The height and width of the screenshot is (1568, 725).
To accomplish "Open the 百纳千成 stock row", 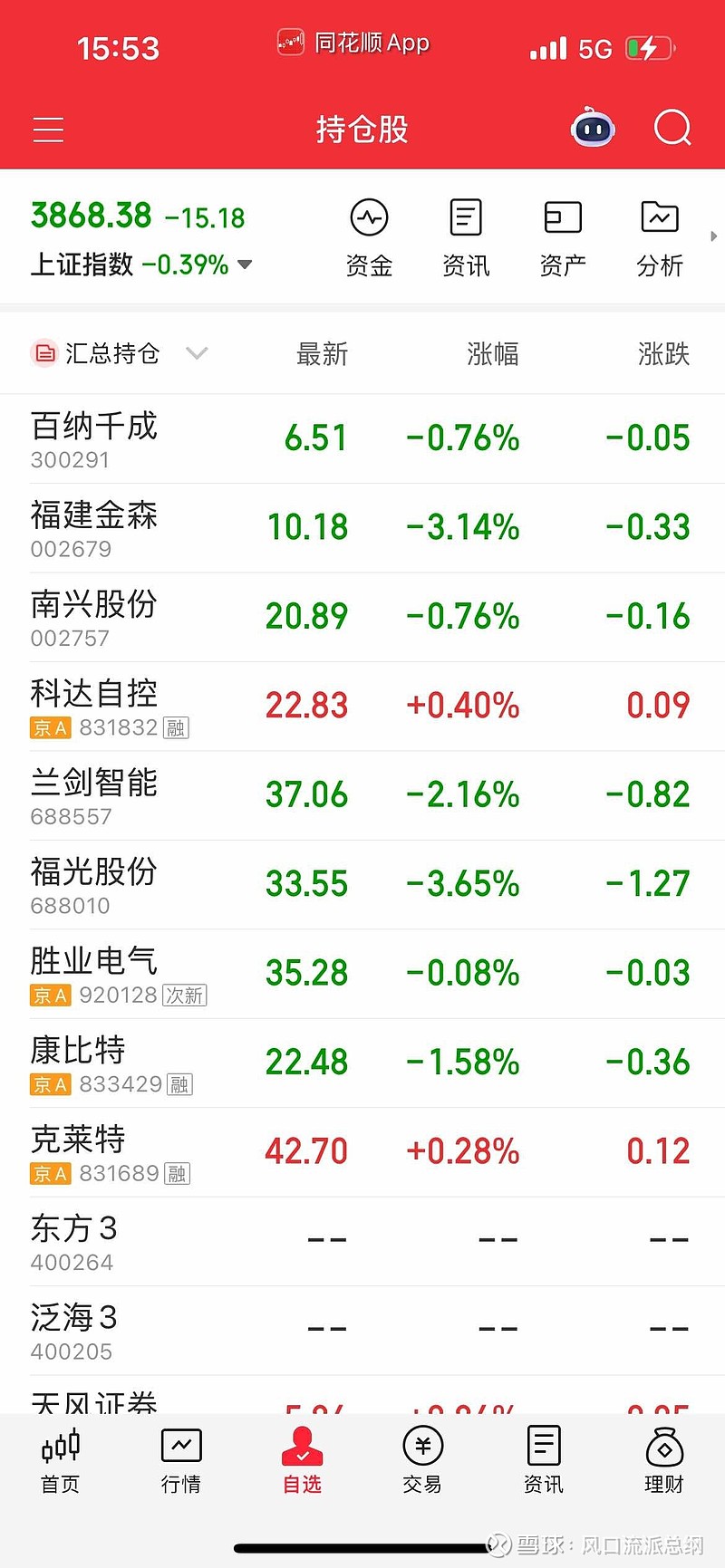I will pyautogui.click(x=362, y=438).
